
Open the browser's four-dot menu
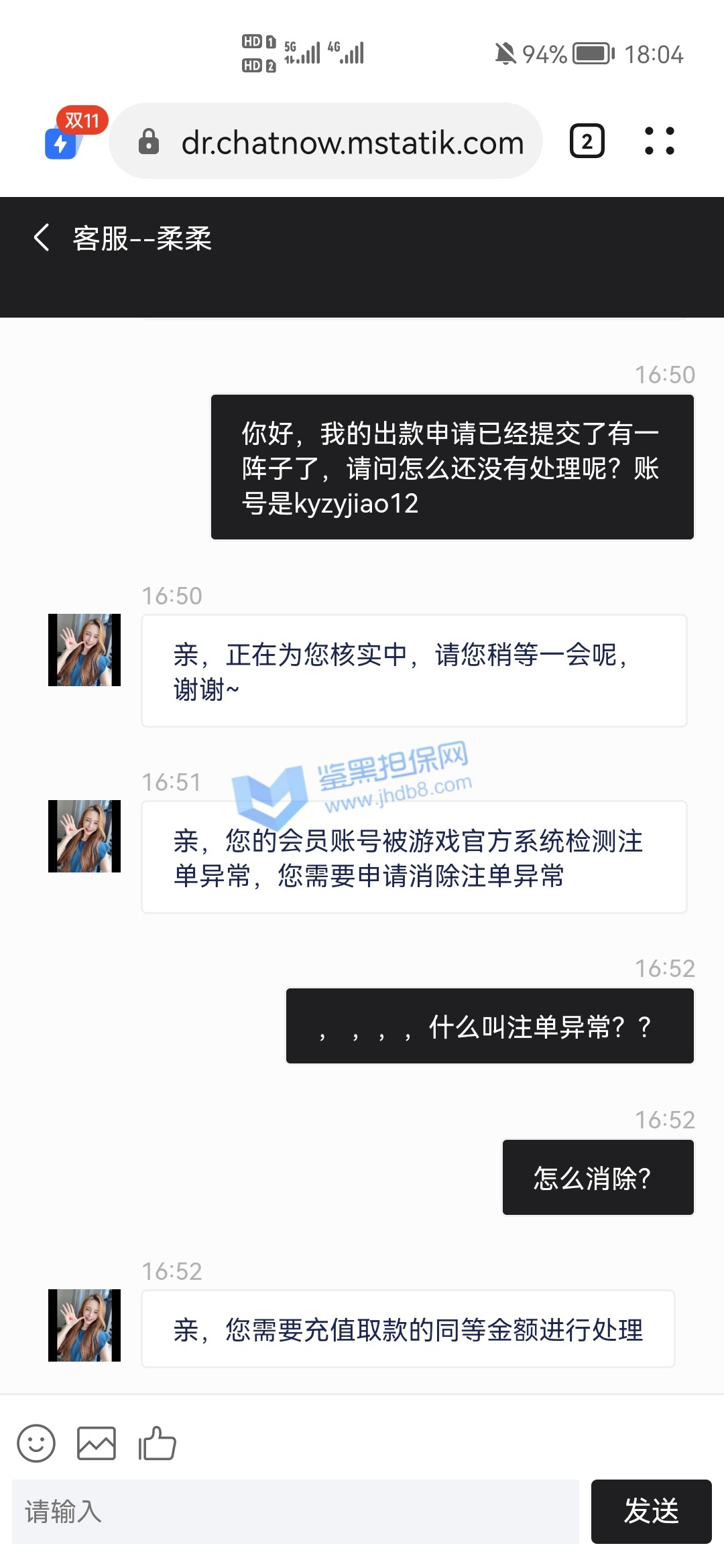coord(659,141)
